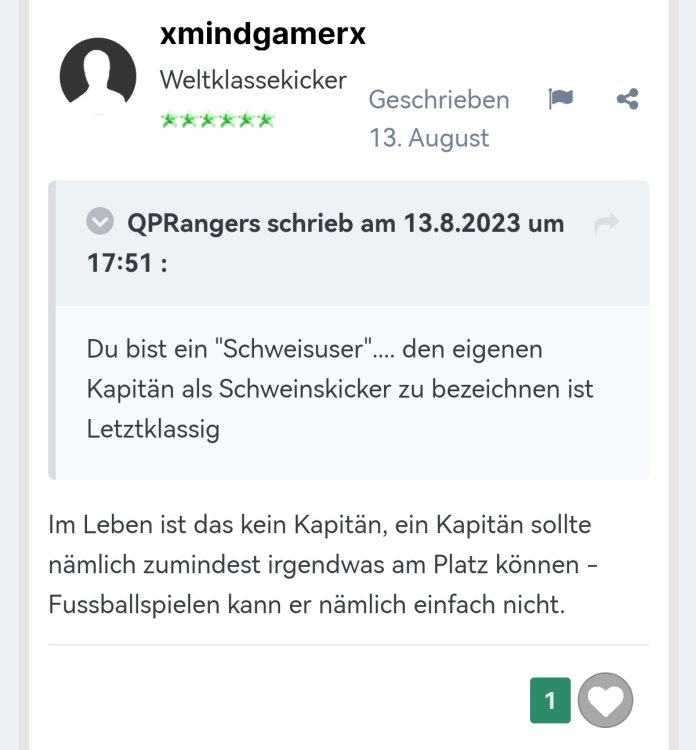This screenshot has width=696, height=750.
Task: Report this post with the flag icon
Action: point(561,99)
